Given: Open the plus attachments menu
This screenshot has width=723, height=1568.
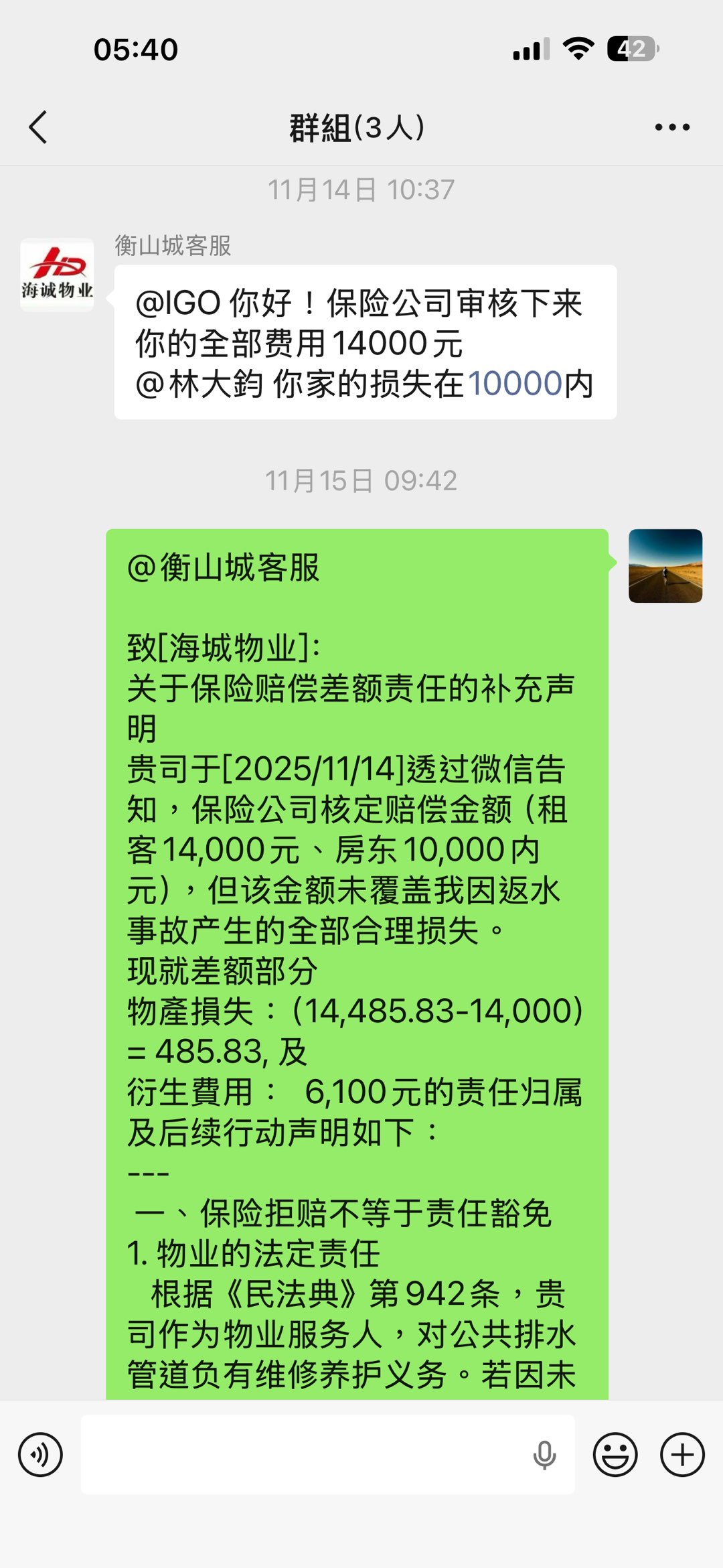Looking at the screenshot, I should click(x=682, y=1455).
